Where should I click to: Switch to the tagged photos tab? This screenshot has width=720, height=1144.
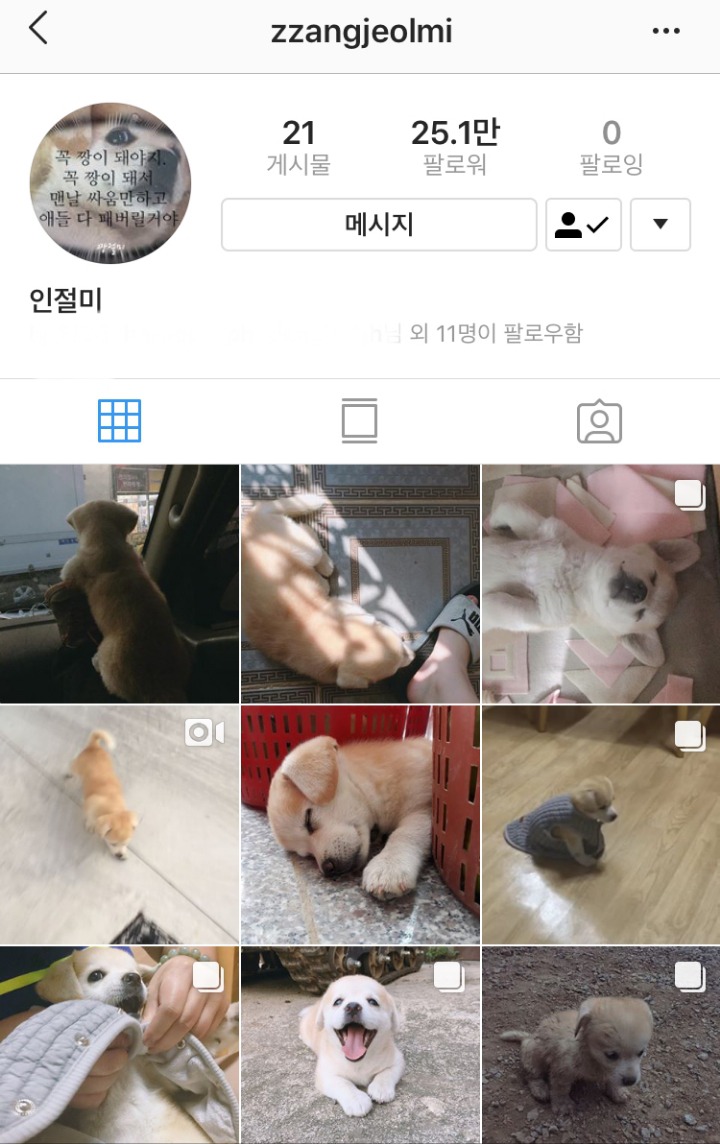click(599, 421)
